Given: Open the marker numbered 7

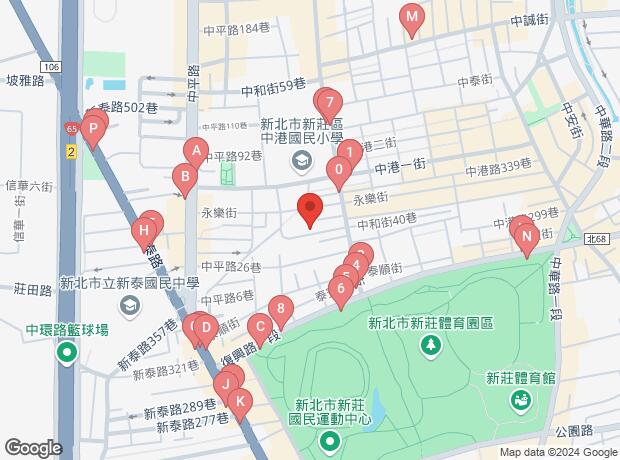Looking at the screenshot, I should pyautogui.click(x=328, y=103).
